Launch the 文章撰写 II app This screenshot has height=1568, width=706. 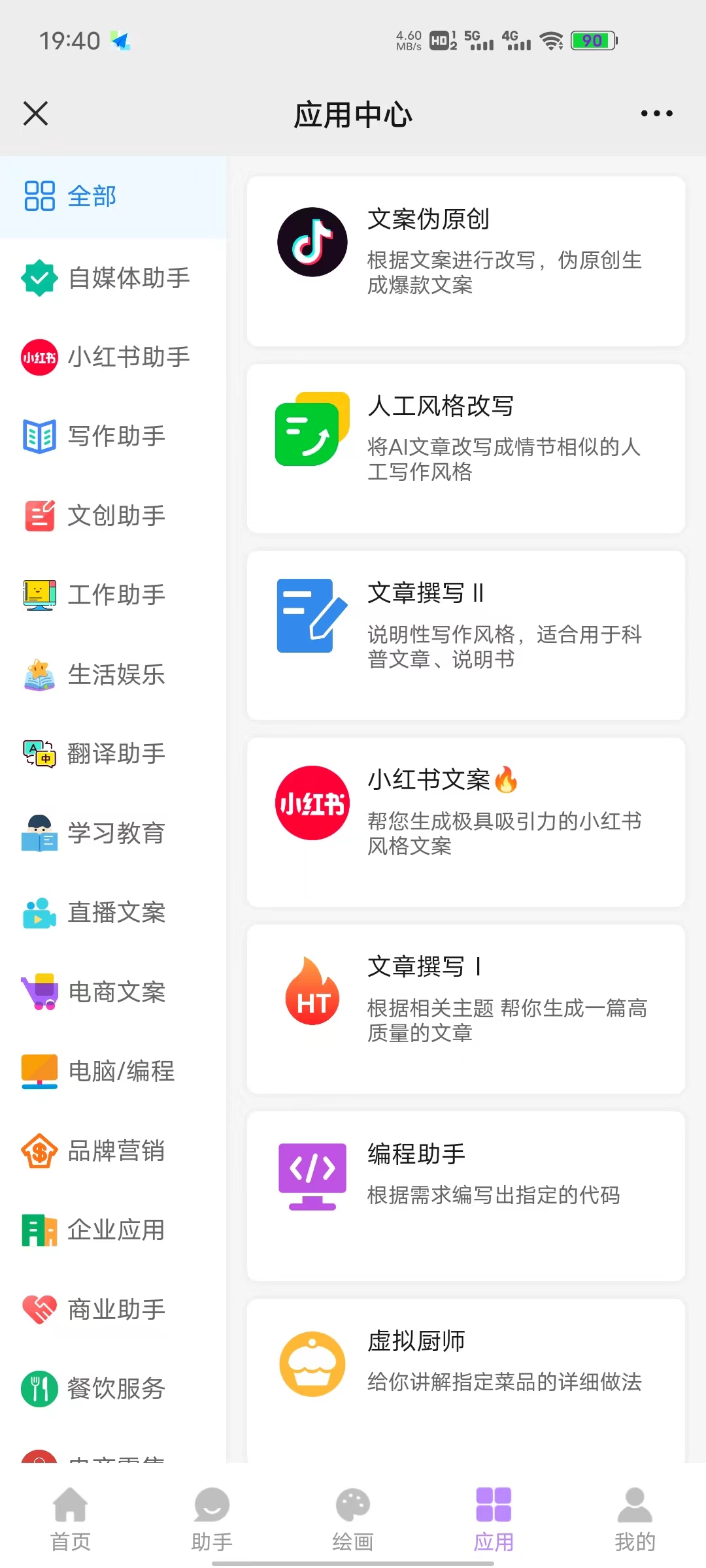click(465, 635)
